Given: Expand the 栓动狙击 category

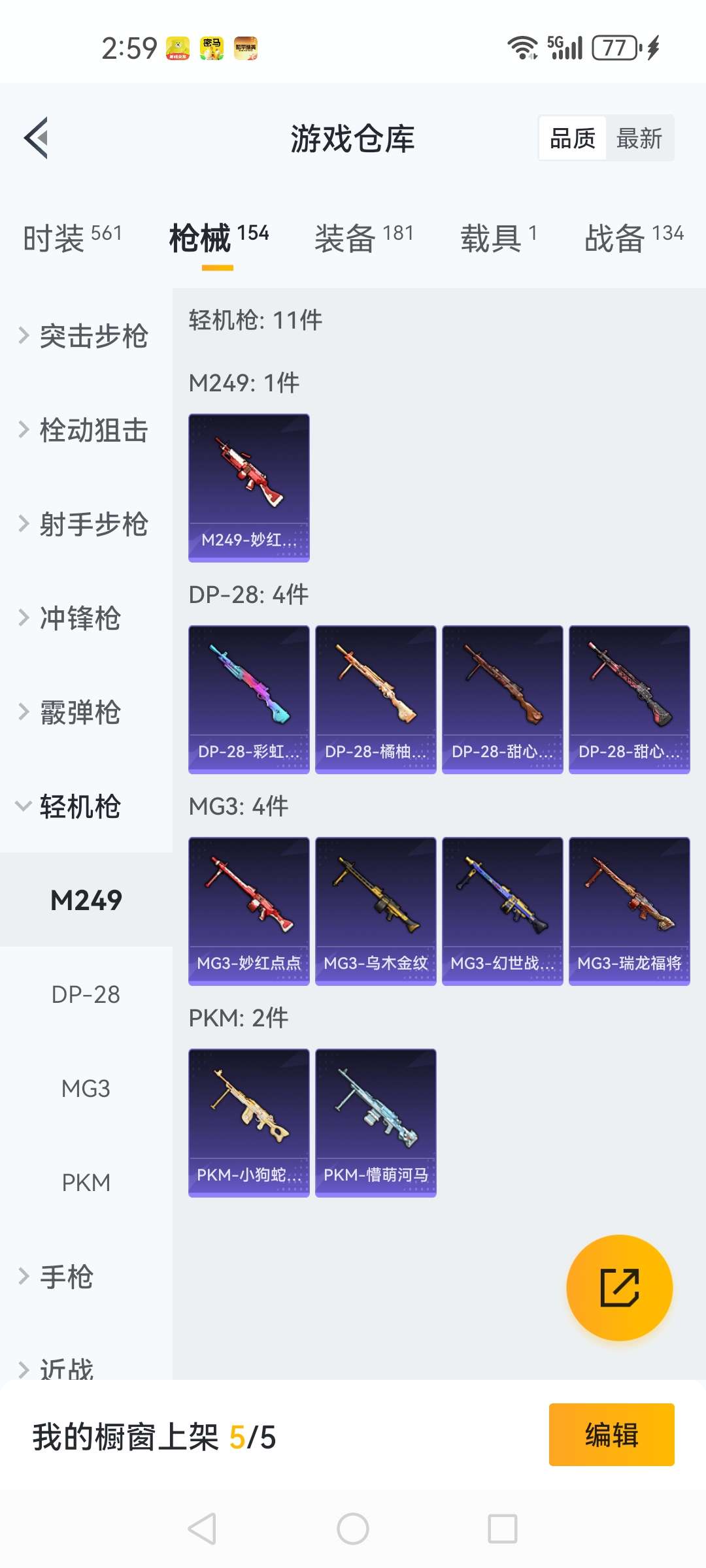Looking at the screenshot, I should pyautogui.click(x=85, y=431).
